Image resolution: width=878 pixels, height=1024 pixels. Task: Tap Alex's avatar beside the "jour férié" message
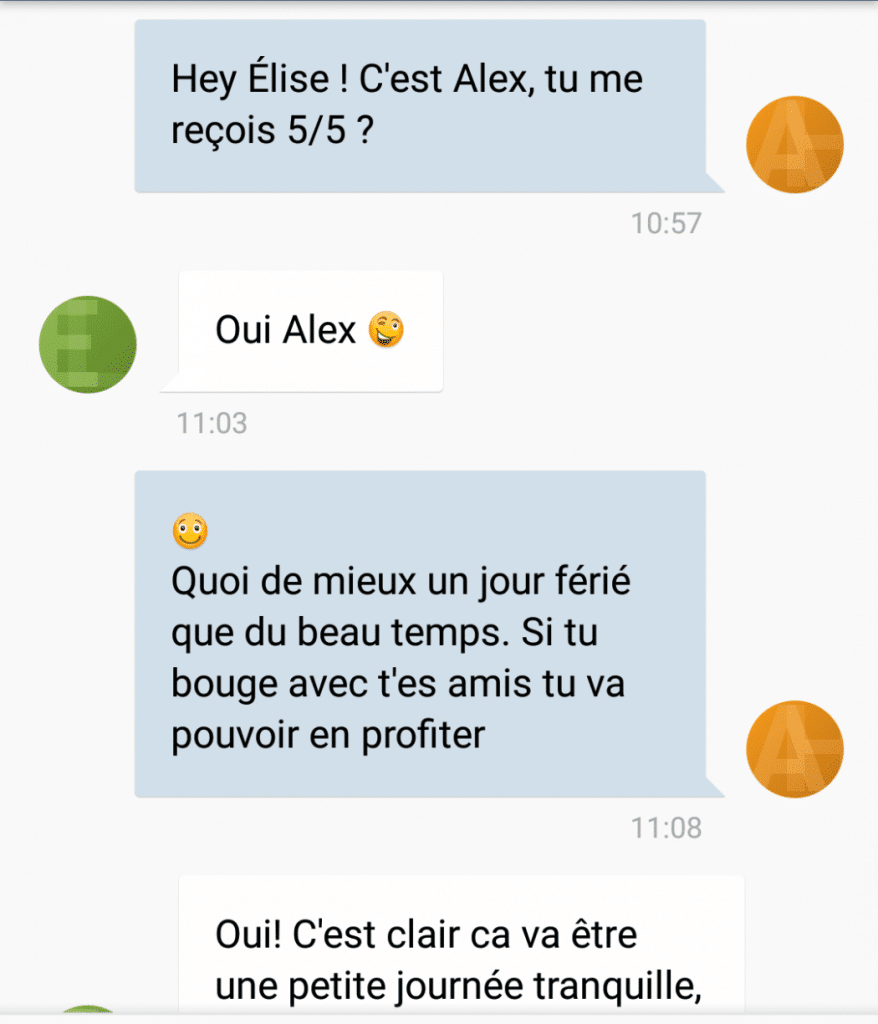click(x=795, y=748)
